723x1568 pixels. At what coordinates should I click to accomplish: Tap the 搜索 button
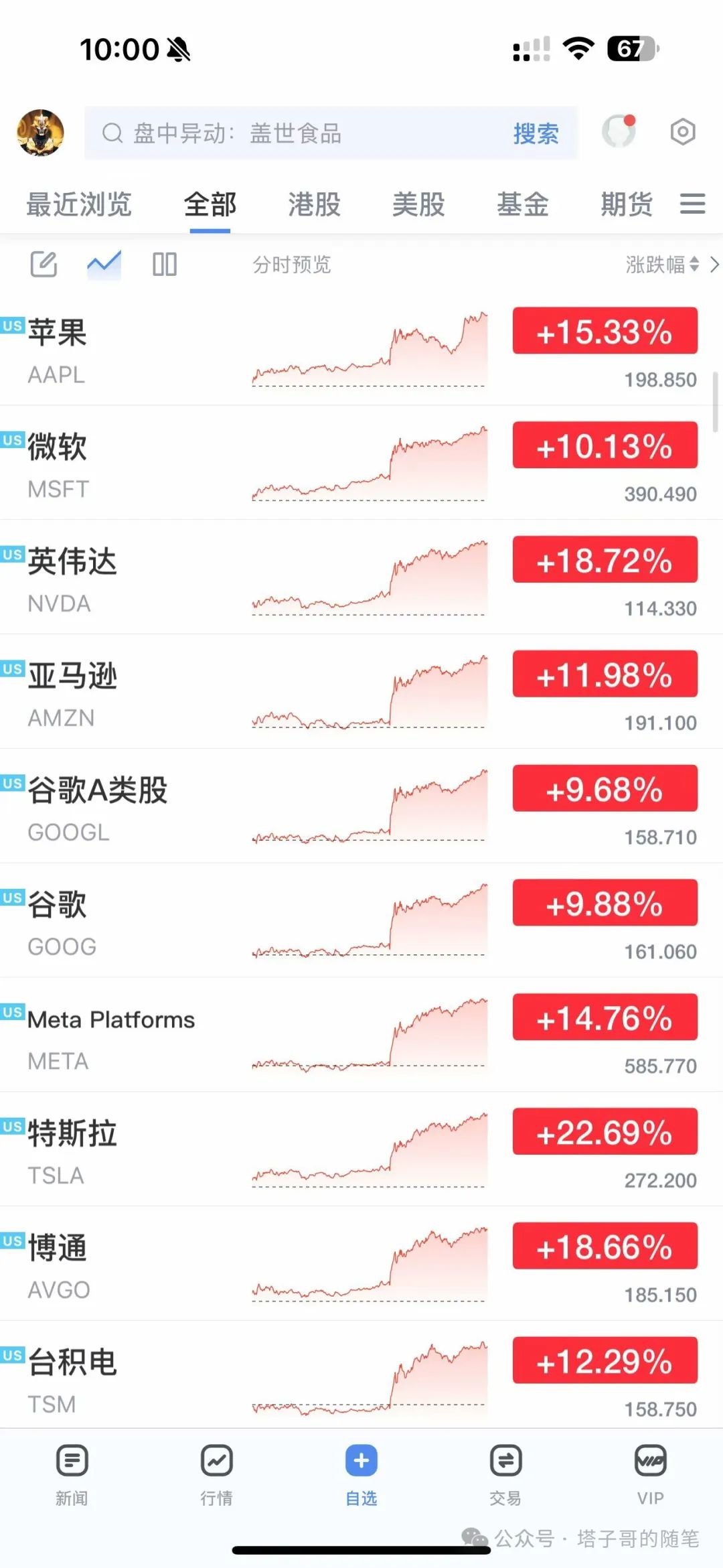[x=536, y=133]
